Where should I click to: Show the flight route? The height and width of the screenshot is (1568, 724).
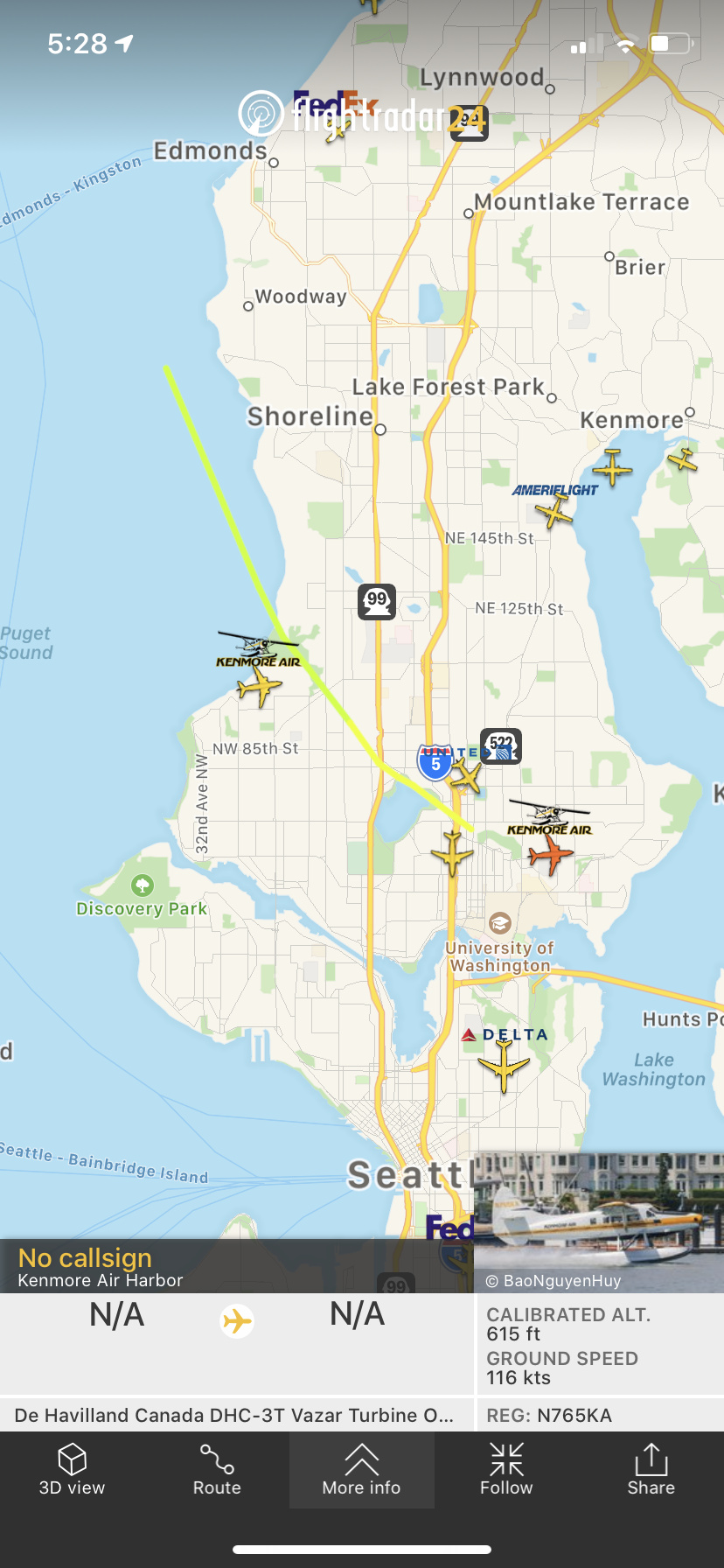pos(217,1471)
